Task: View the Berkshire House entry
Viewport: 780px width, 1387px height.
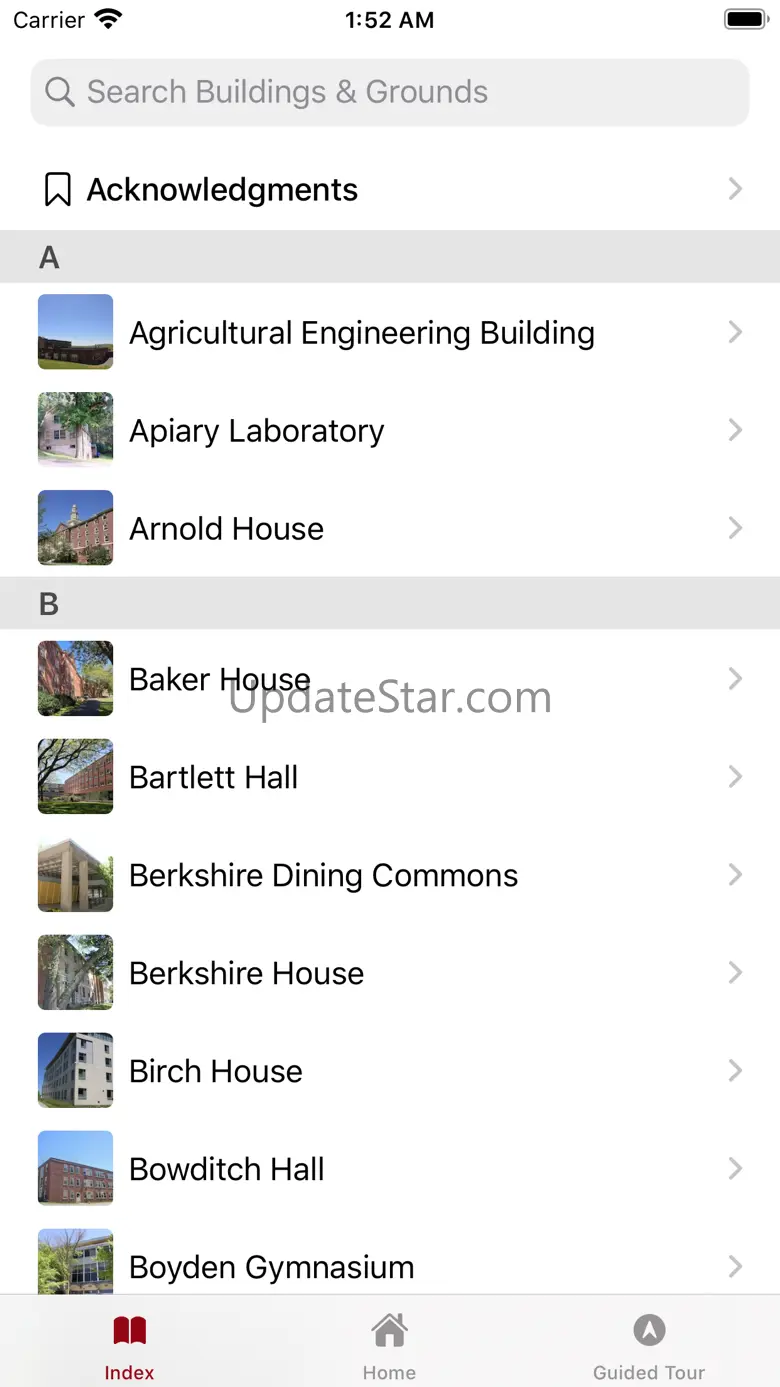Action: click(x=390, y=973)
